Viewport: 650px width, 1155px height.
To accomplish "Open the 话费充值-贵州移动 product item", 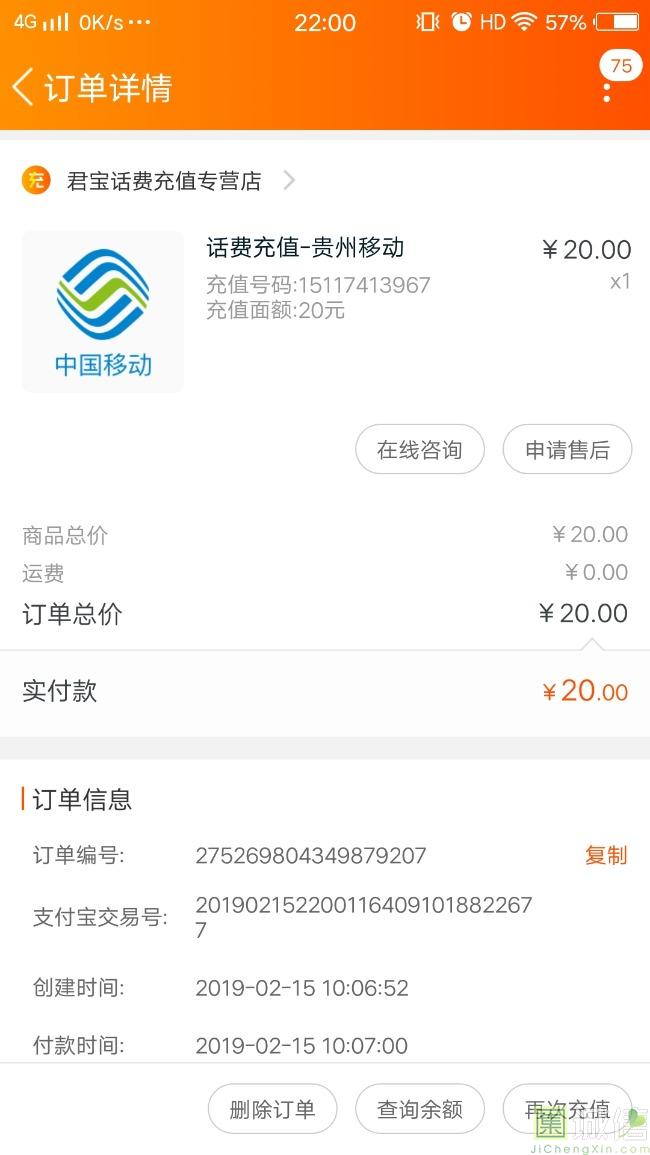I will click(x=304, y=248).
